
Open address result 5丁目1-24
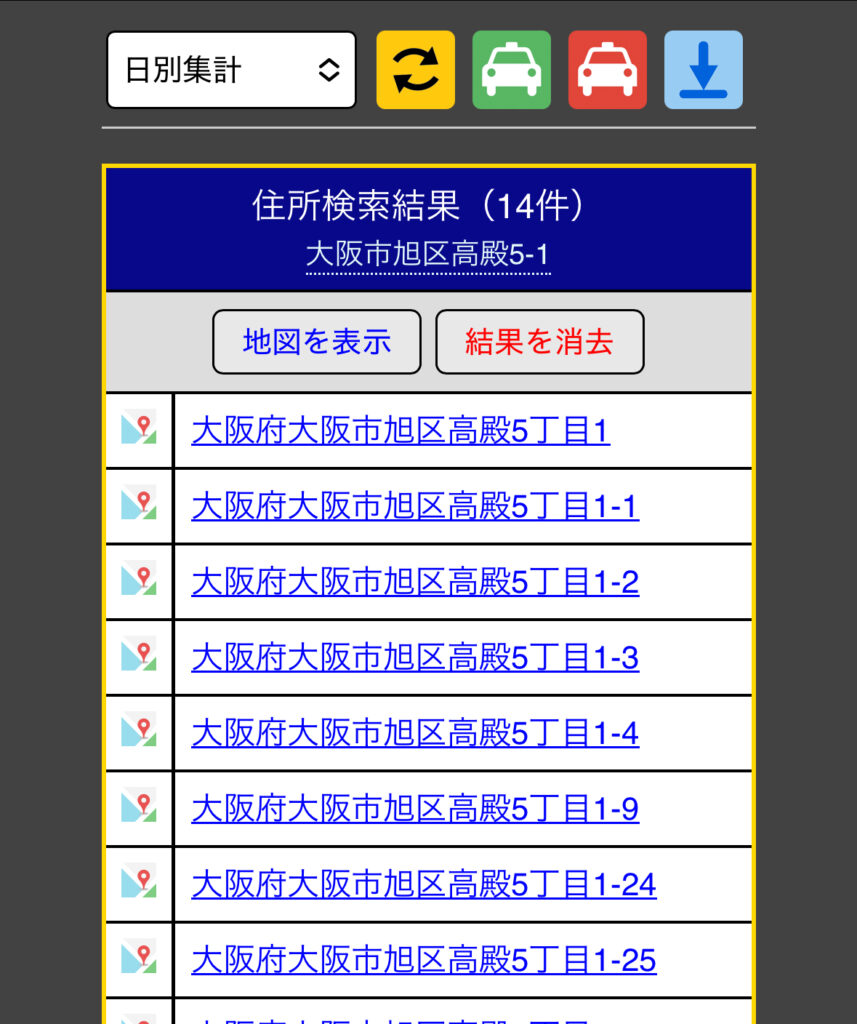(423, 885)
